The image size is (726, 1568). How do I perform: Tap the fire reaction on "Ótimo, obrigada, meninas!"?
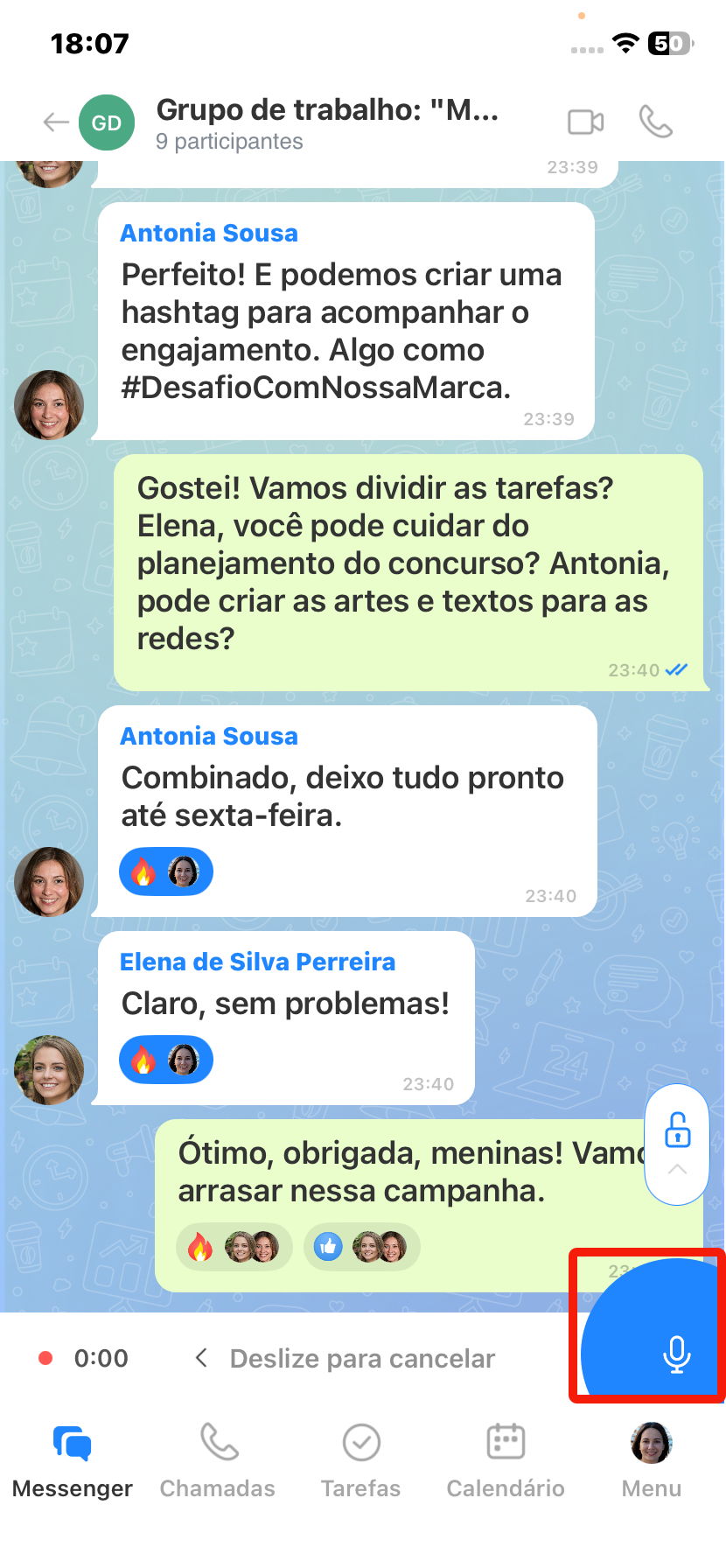[x=201, y=1247]
